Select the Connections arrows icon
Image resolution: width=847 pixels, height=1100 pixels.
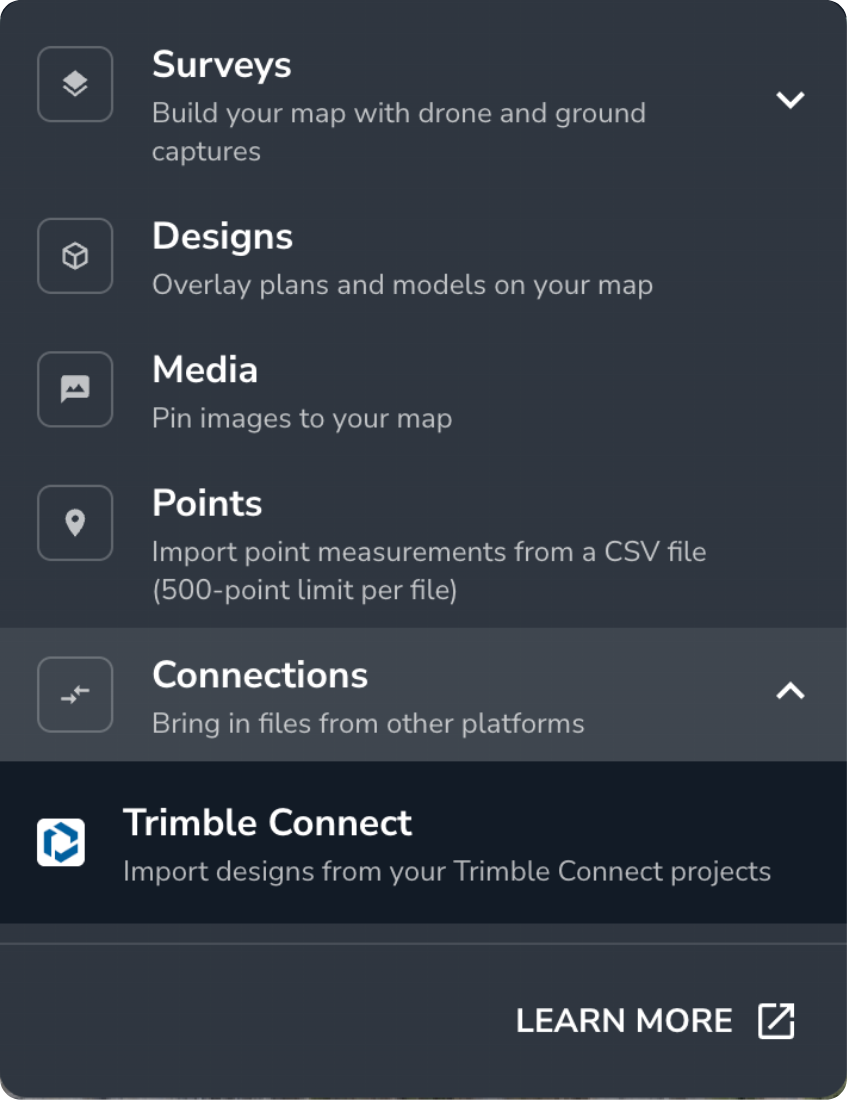[74, 694]
